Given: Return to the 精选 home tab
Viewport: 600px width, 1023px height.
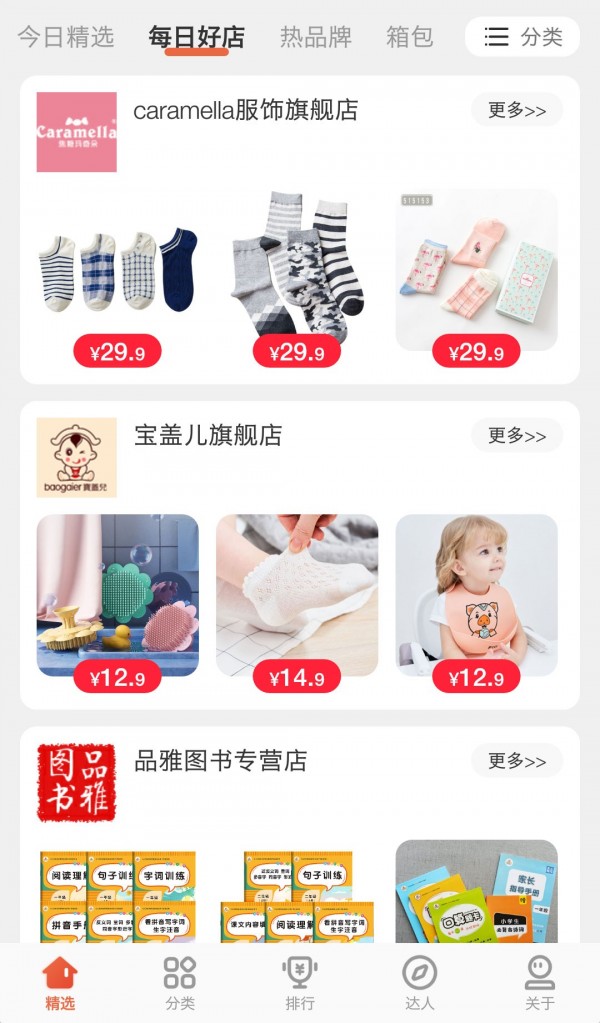Looking at the screenshot, I should (60, 982).
